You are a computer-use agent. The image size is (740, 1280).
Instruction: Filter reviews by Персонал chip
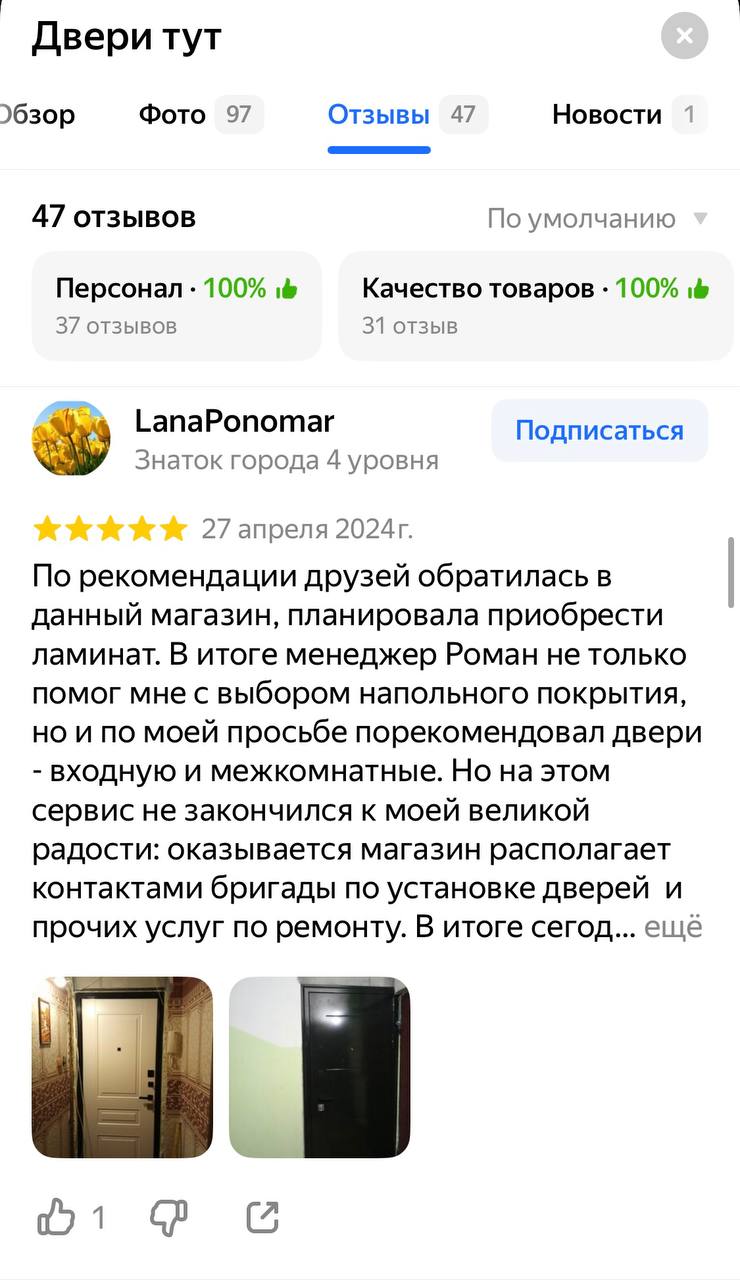point(177,305)
